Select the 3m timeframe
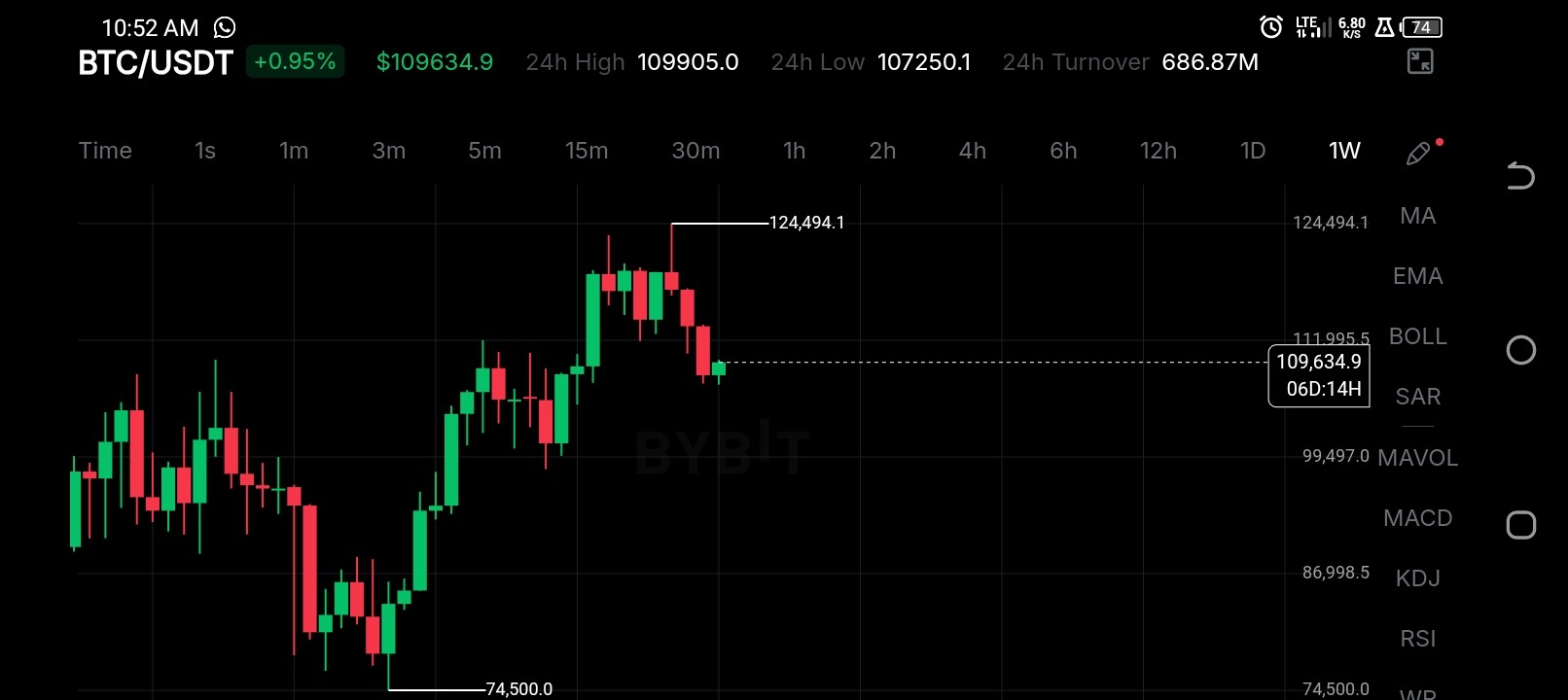Image resolution: width=1568 pixels, height=700 pixels. 388,151
